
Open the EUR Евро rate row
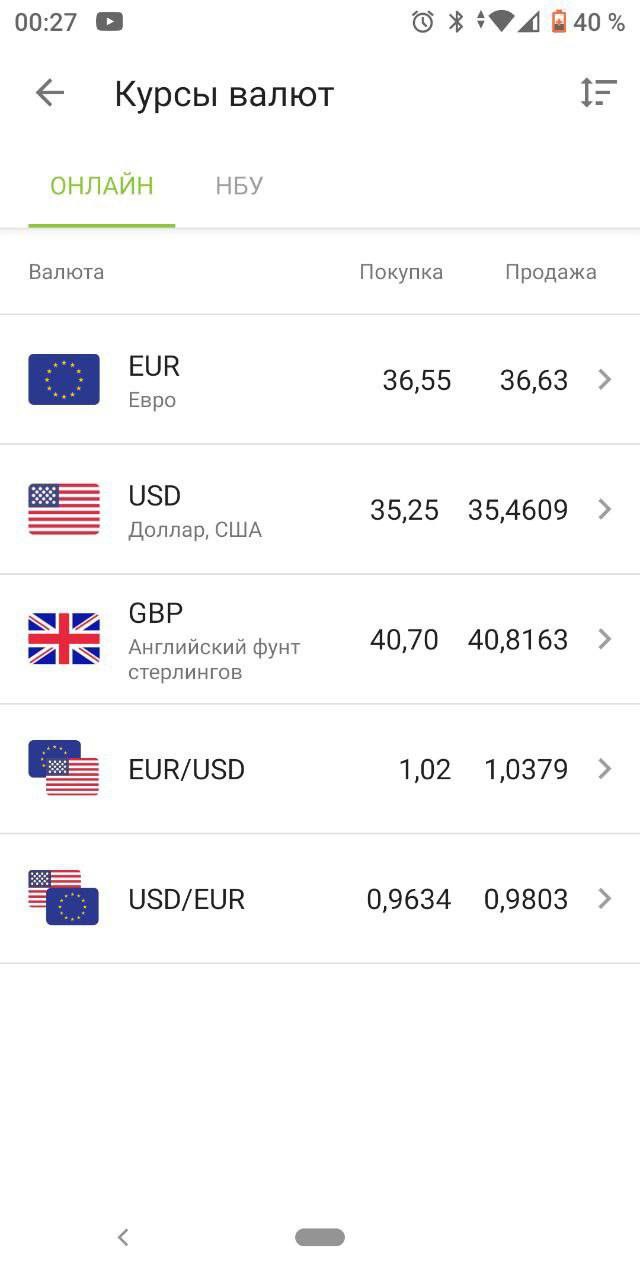[320, 380]
